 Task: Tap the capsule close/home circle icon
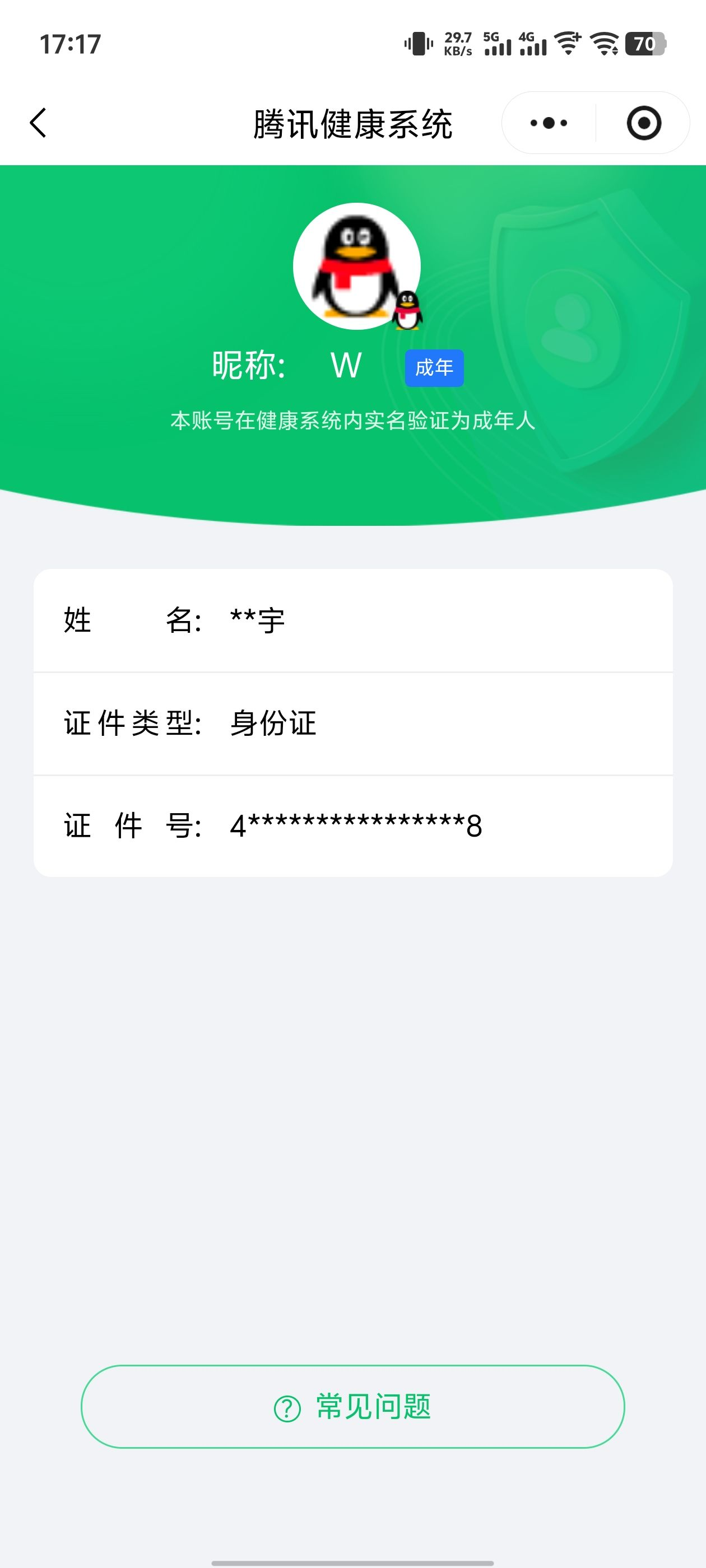point(644,122)
